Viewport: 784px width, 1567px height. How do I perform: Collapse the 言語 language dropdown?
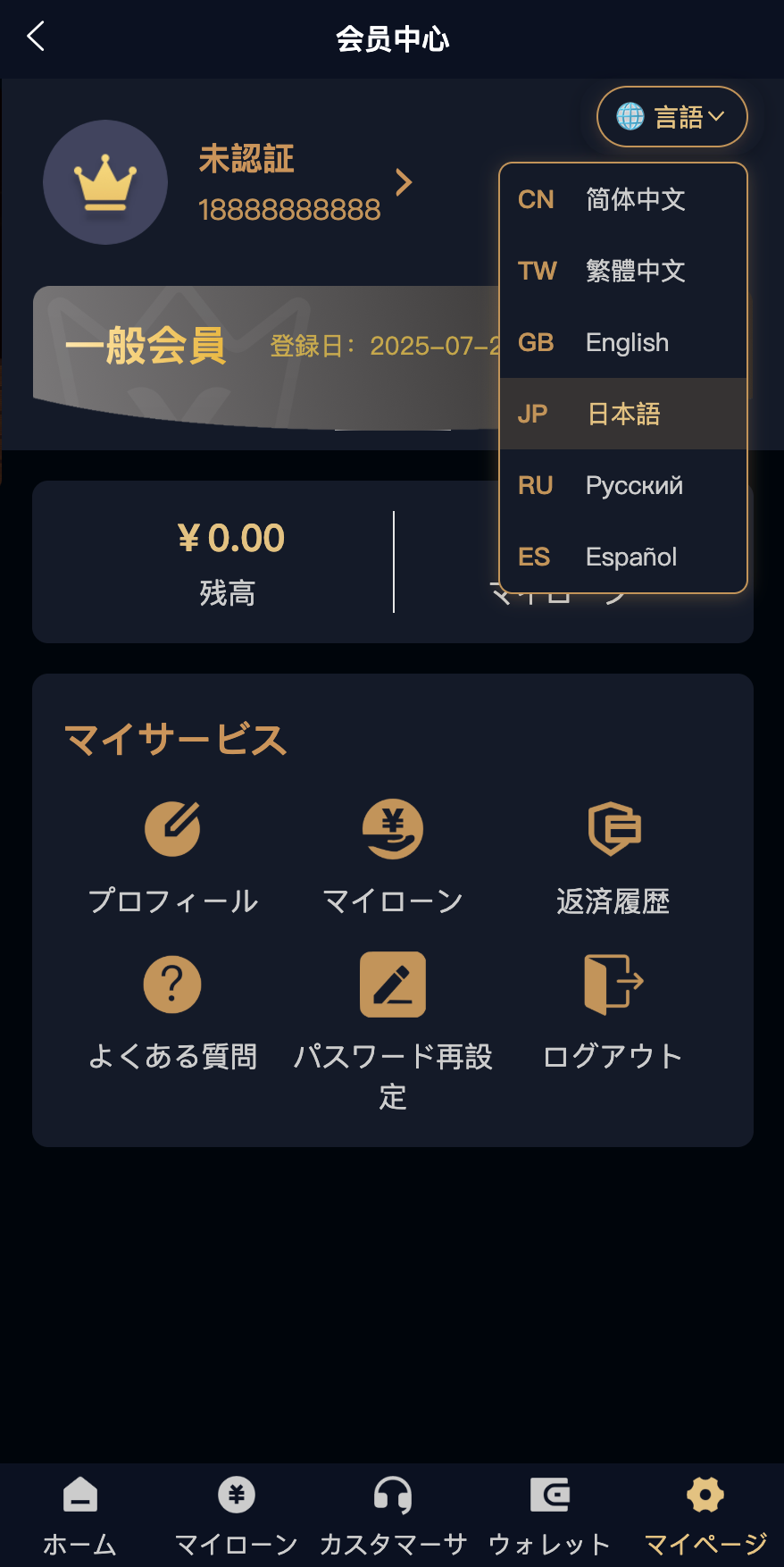tap(671, 117)
